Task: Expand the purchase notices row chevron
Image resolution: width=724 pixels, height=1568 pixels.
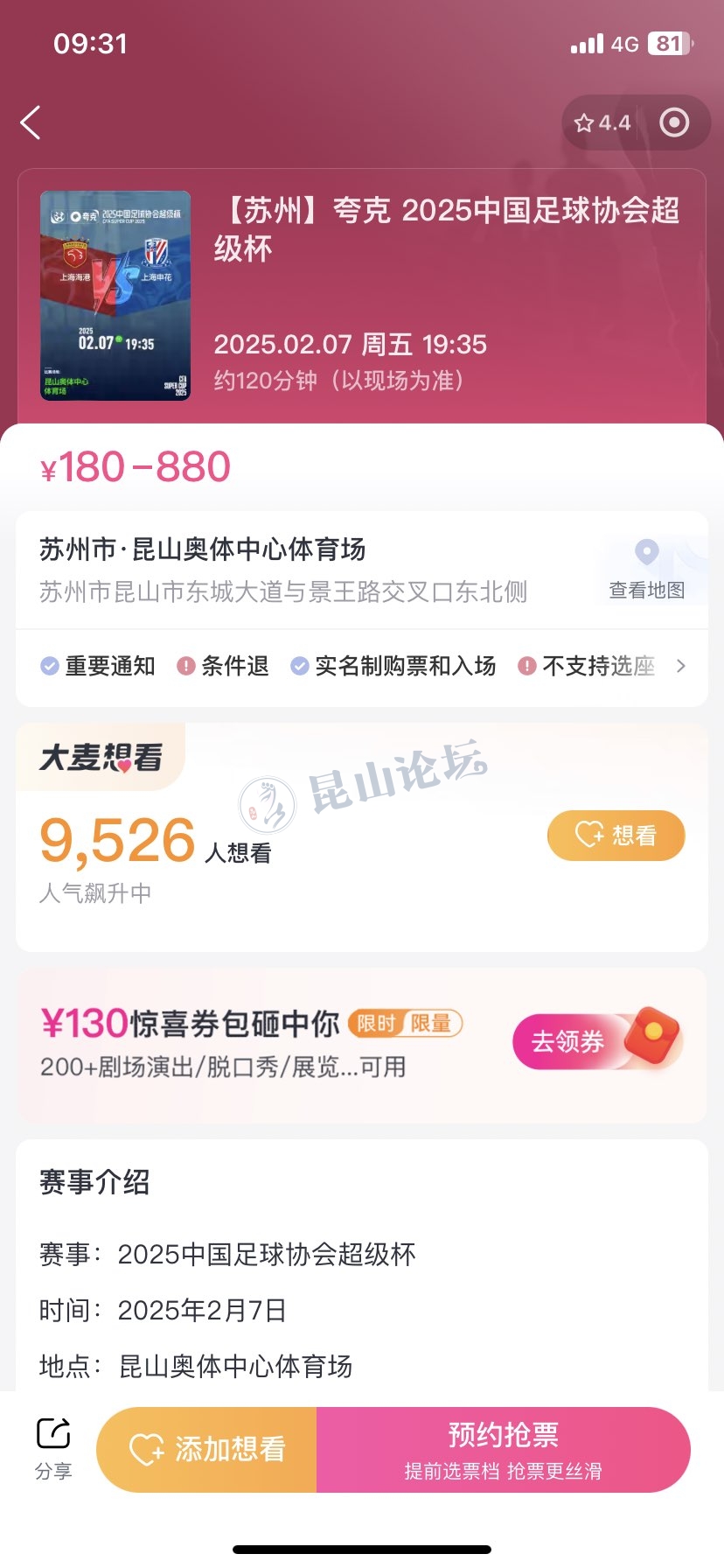Action: point(680,666)
